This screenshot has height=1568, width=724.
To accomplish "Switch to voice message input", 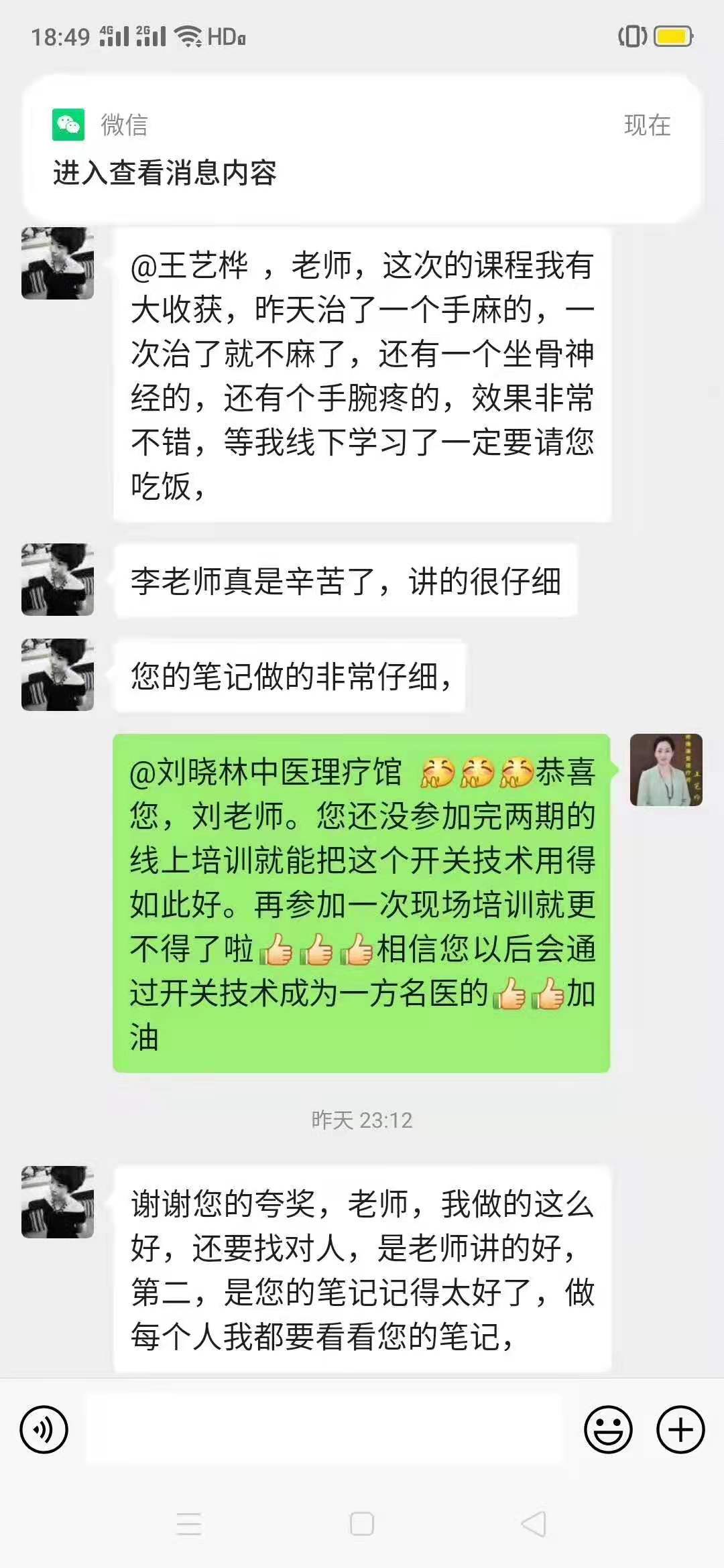I will tap(44, 1429).
